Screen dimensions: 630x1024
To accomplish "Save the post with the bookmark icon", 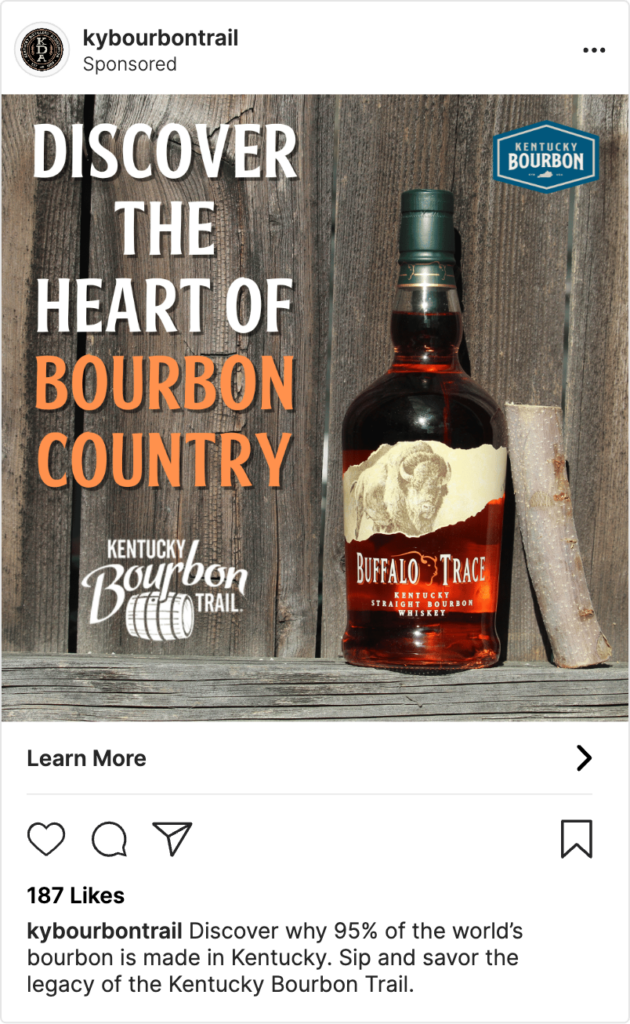I will coord(576,838).
